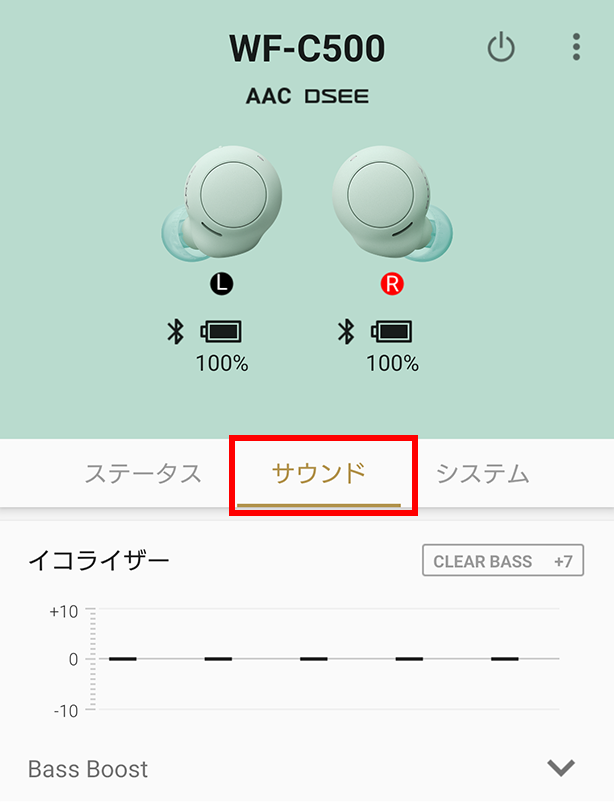Go to the システム tab
The height and width of the screenshot is (802, 614).
(482, 474)
